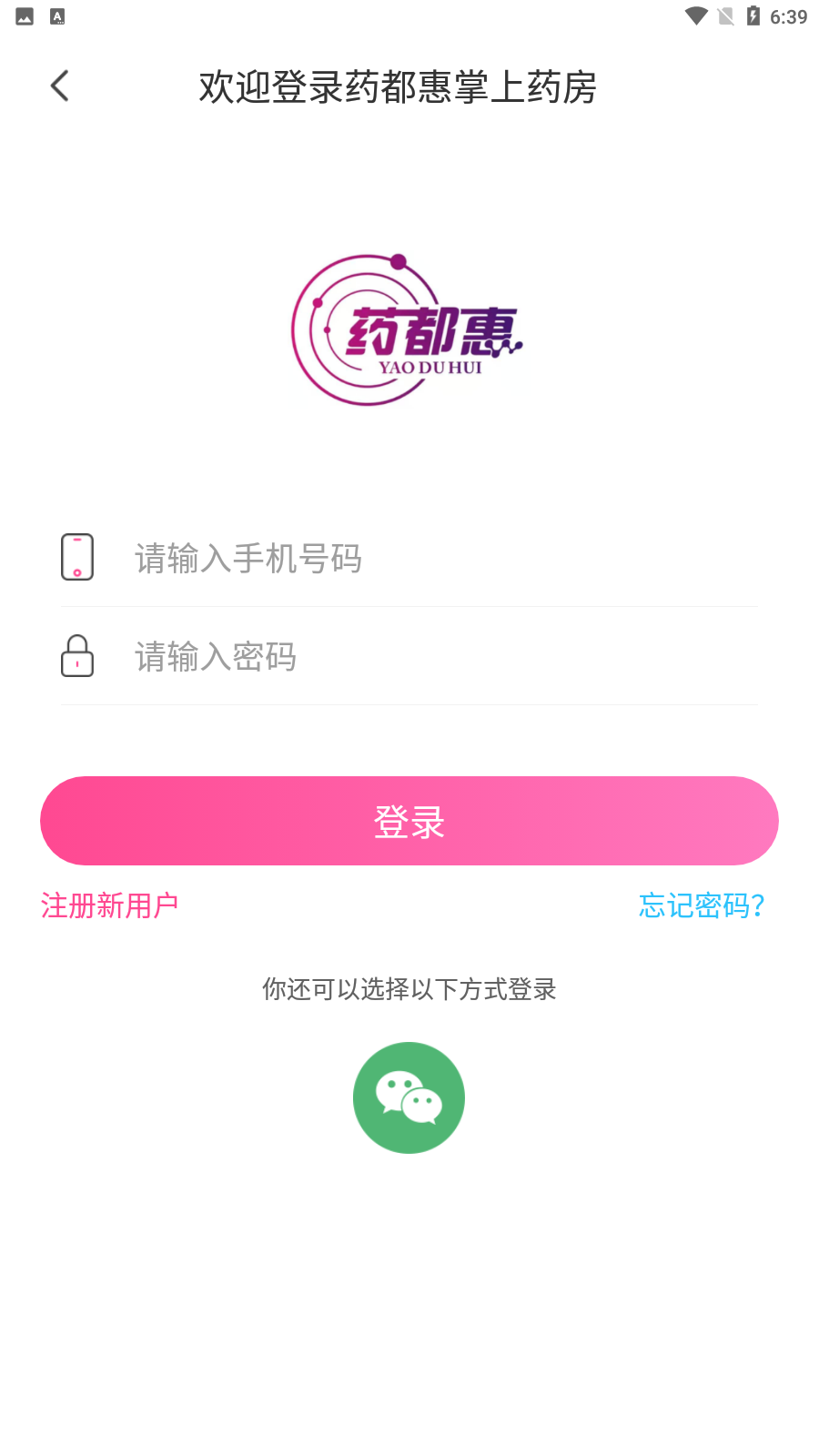Image resolution: width=819 pixels, height=1456 pixels.
Task: Tap the WeChat login icon
Action: pyautogui.click(x=409, y=1097)
